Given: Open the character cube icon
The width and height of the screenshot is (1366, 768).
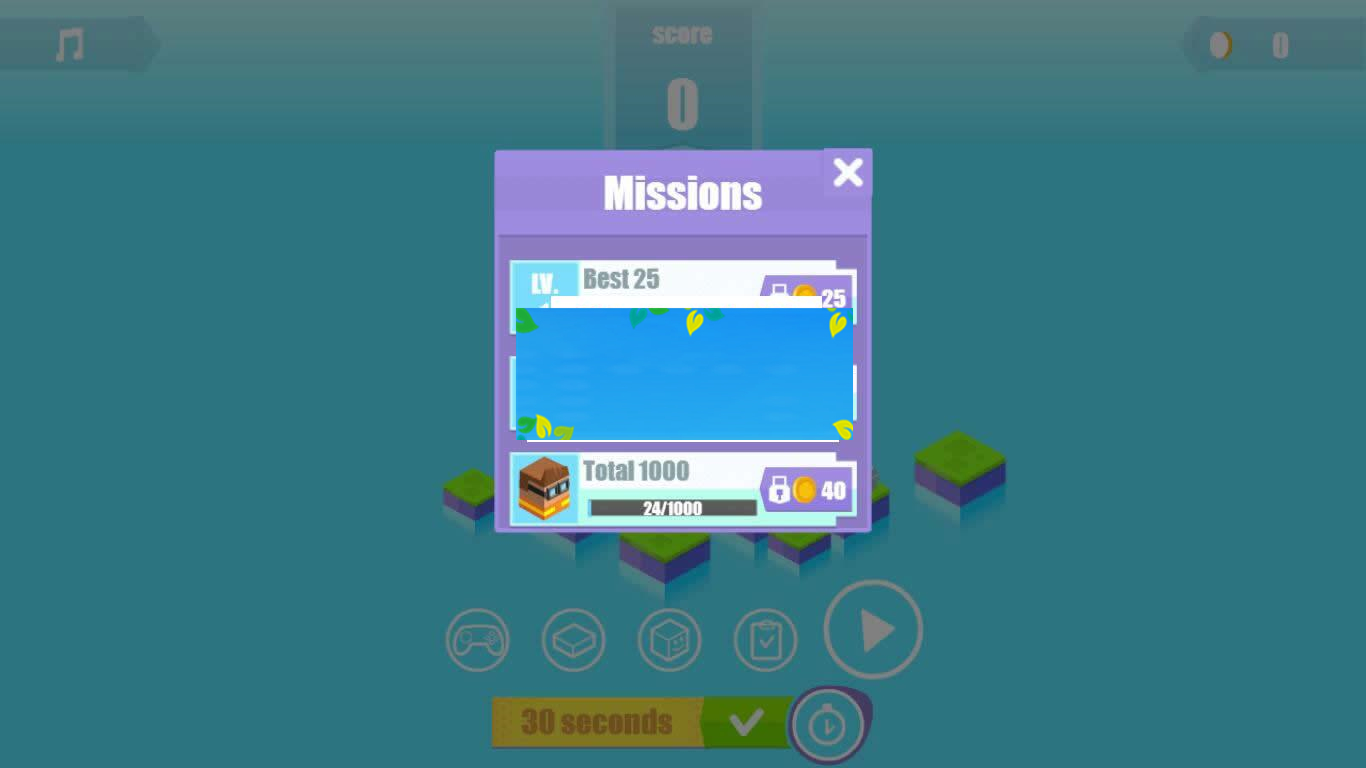Looking at the screenshot, I should pos(669,640).
